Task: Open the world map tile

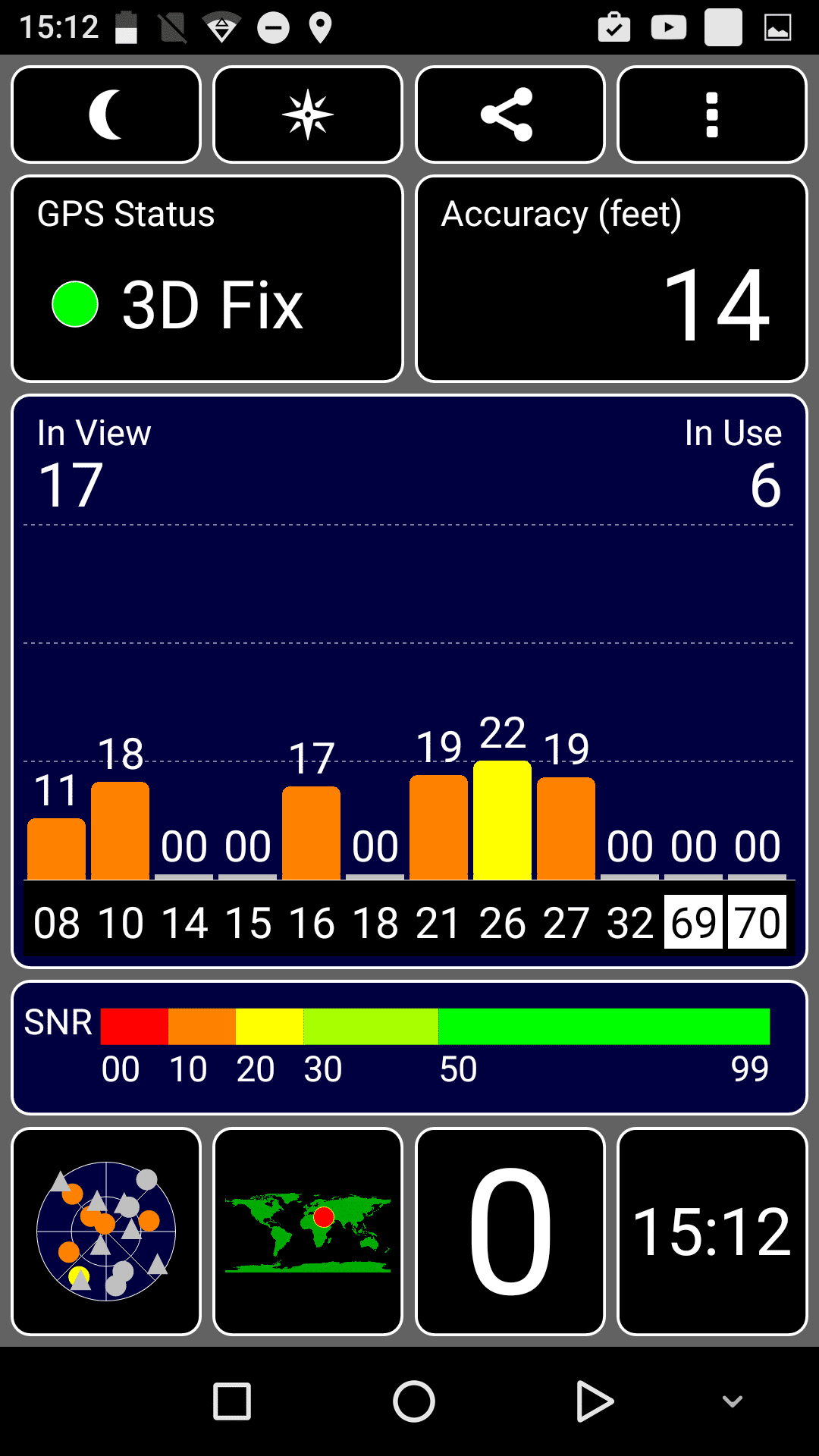Action: pos(308,1231)
